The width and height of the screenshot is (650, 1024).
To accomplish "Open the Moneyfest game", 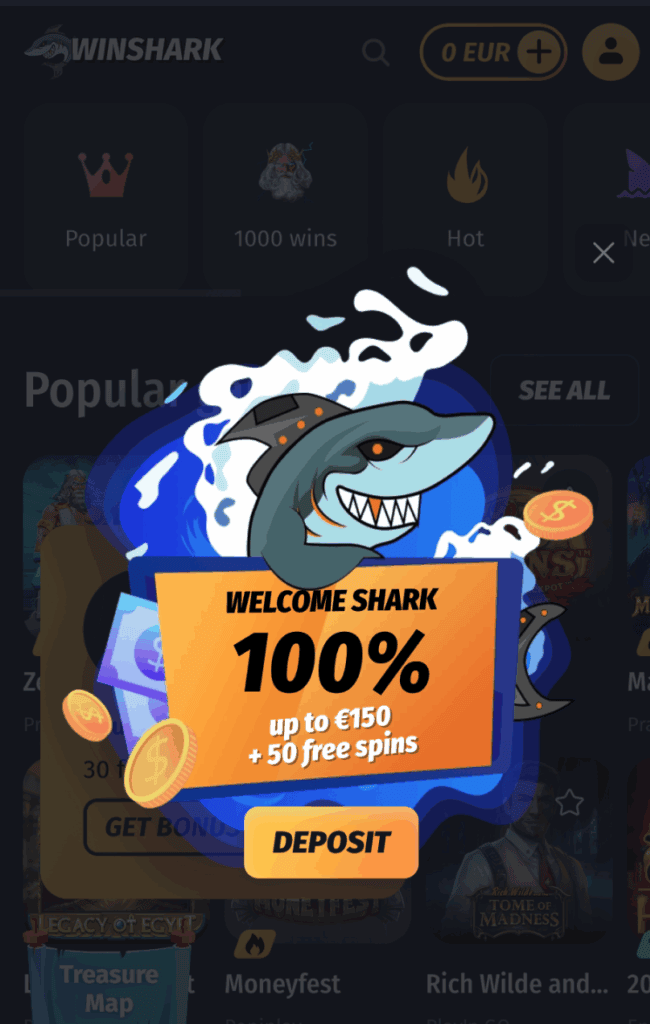I will pyautogui.click(x=283, y=983).
